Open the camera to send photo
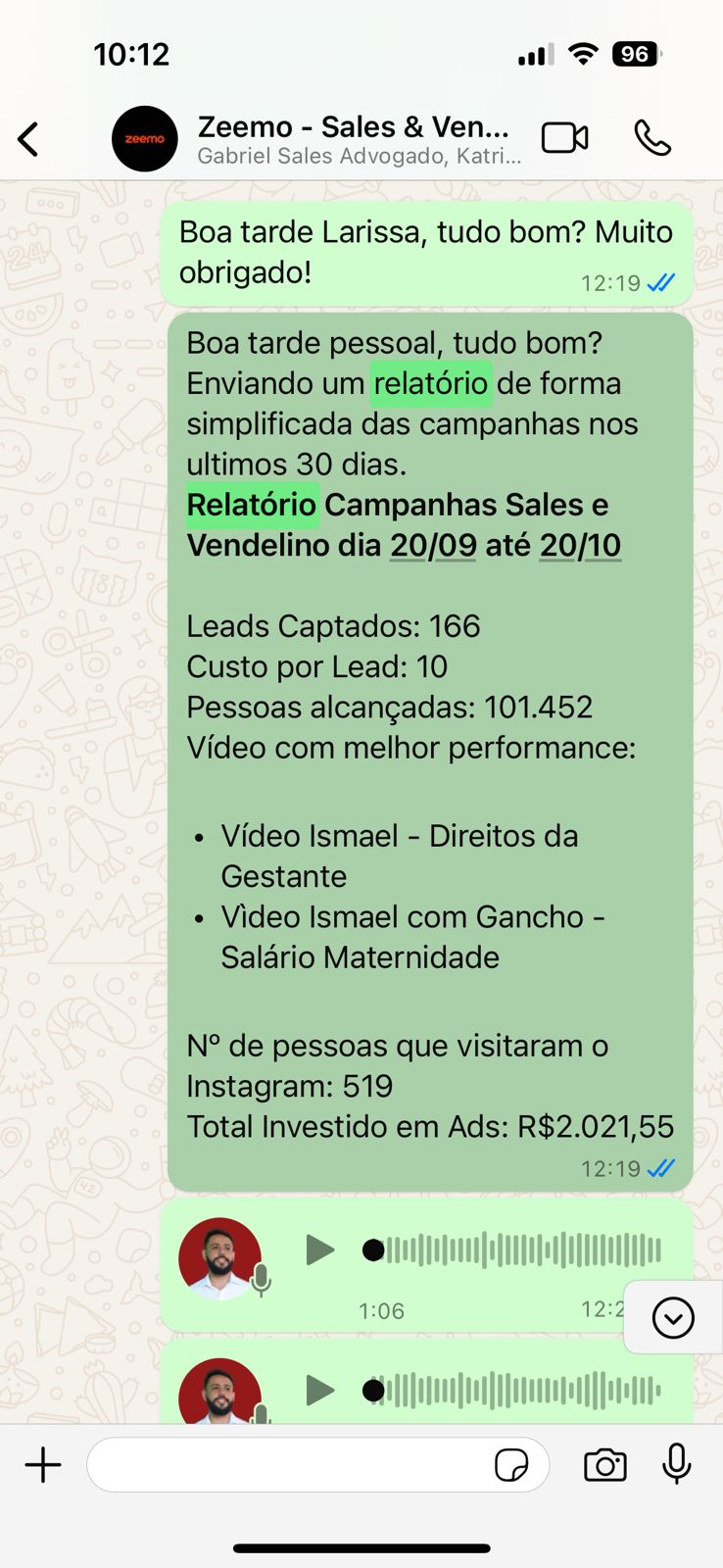This screenshot has width=723, height=1568. [604, 1465]
